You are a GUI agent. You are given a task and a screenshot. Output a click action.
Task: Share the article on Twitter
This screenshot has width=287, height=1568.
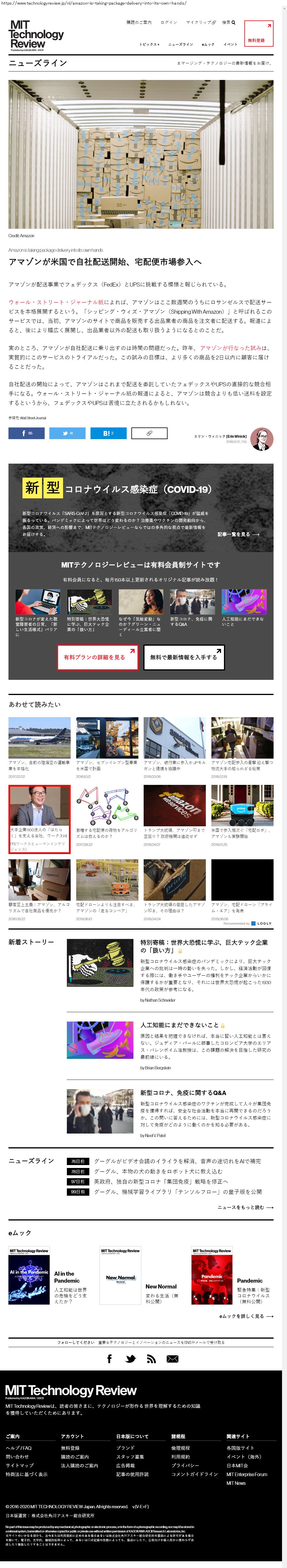point(67,433)
